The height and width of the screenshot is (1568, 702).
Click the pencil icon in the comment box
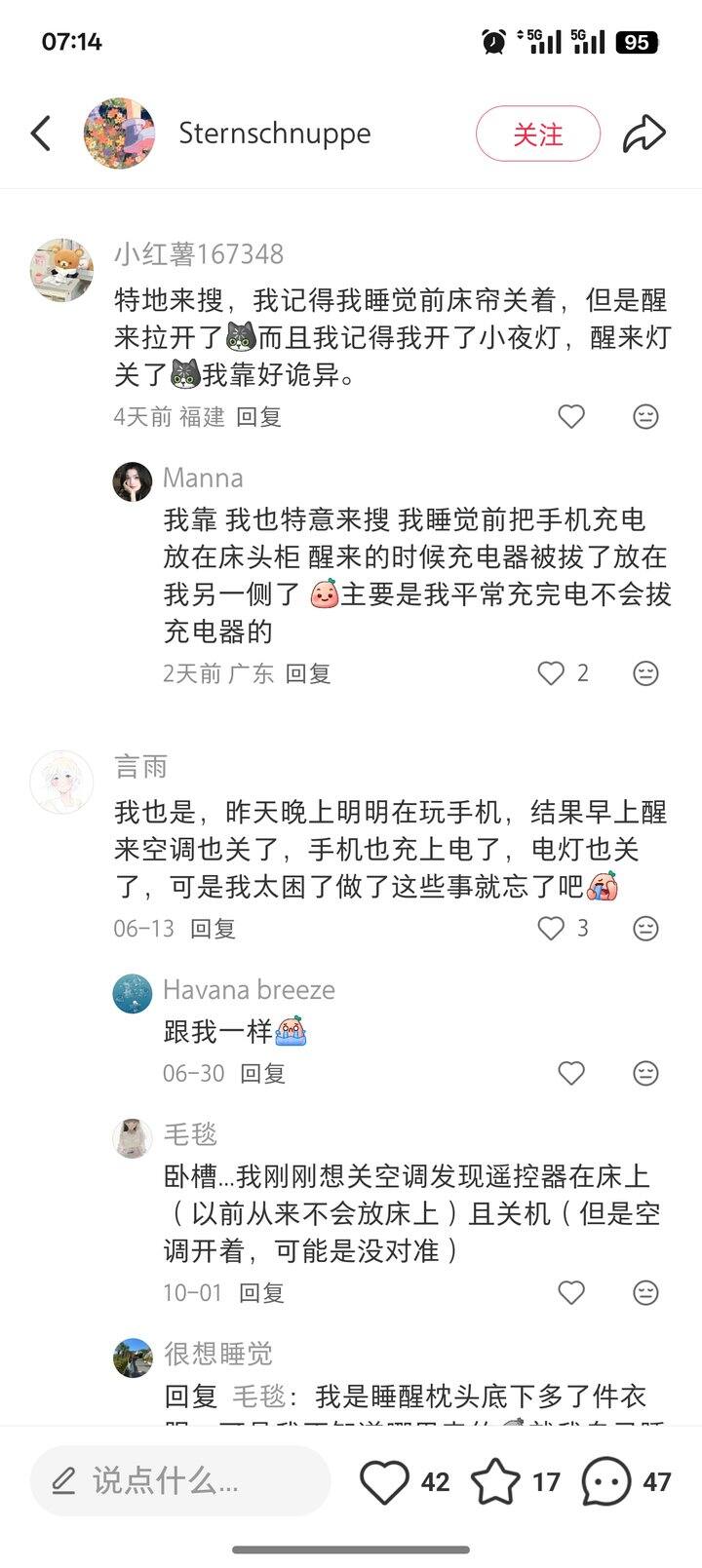tap(64, 1479)
